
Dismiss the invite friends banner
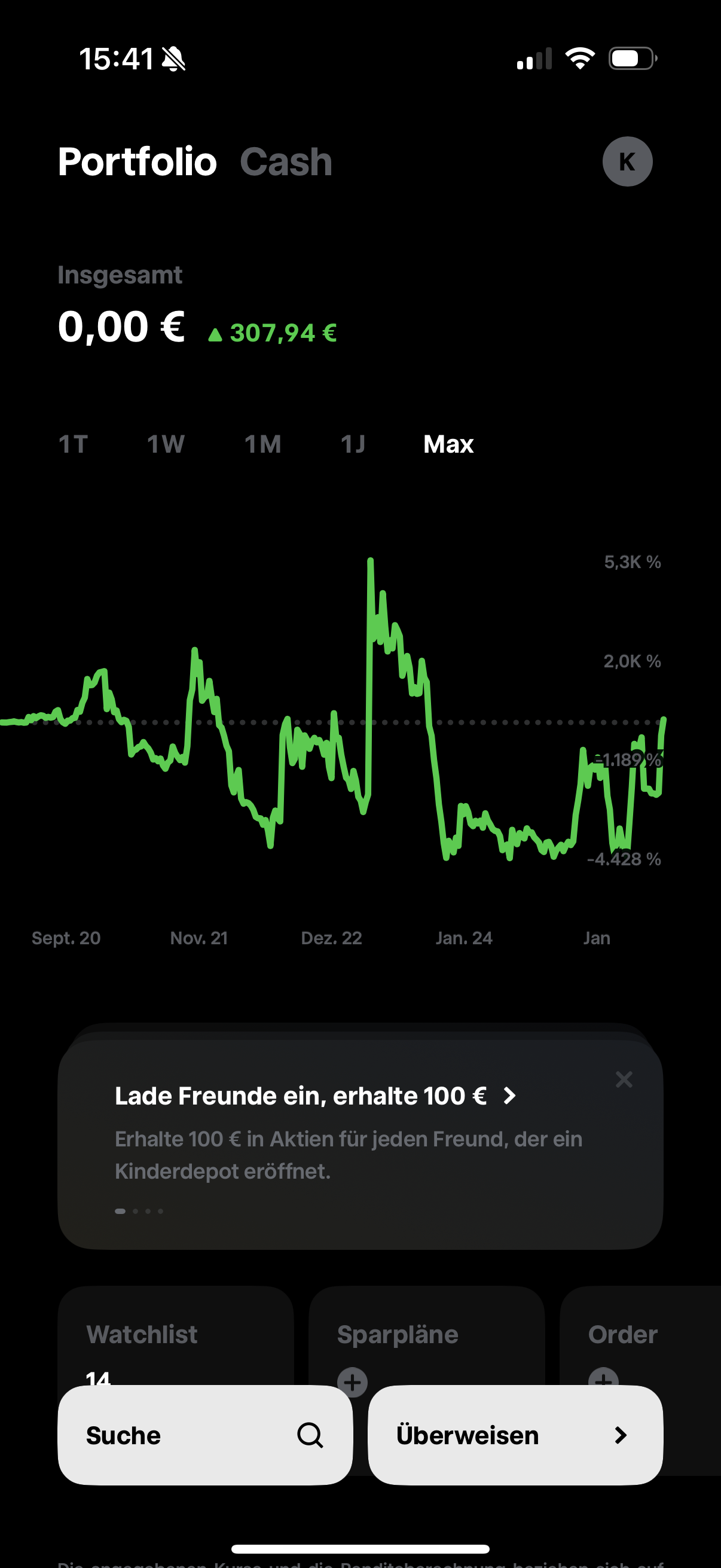624,1079
